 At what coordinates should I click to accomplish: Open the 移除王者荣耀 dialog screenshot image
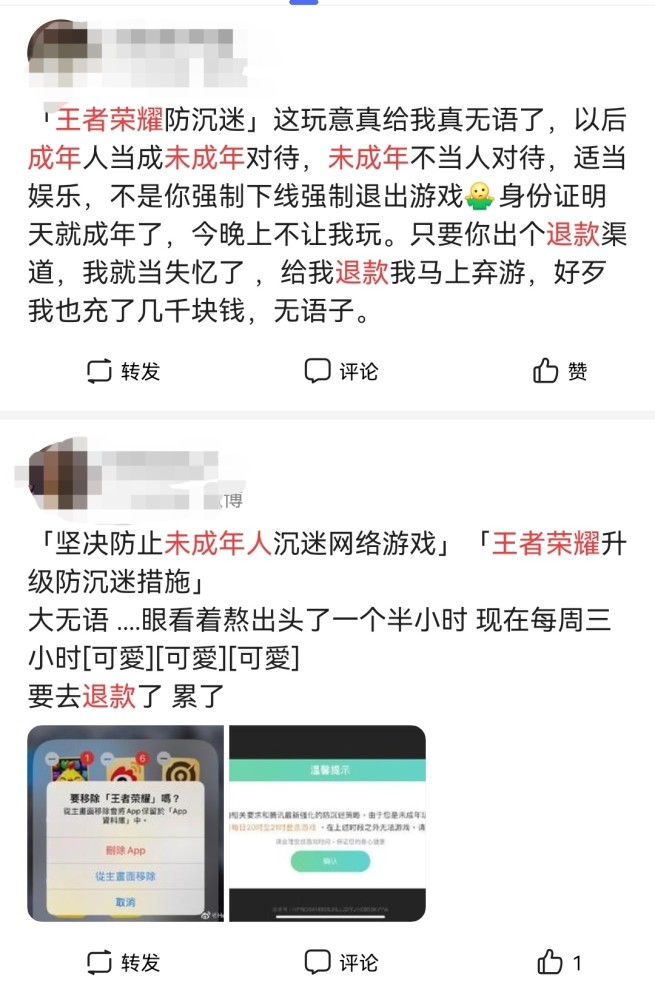coord(125,823)
